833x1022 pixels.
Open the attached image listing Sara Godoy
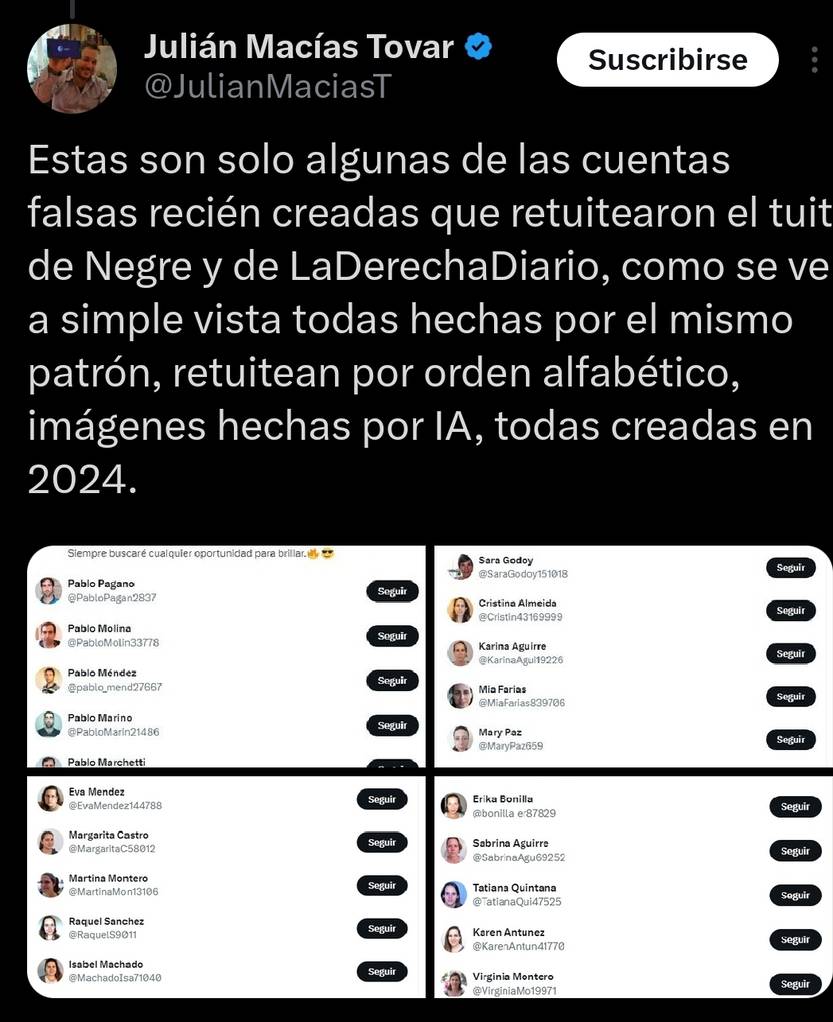click(x=631, y=656)
